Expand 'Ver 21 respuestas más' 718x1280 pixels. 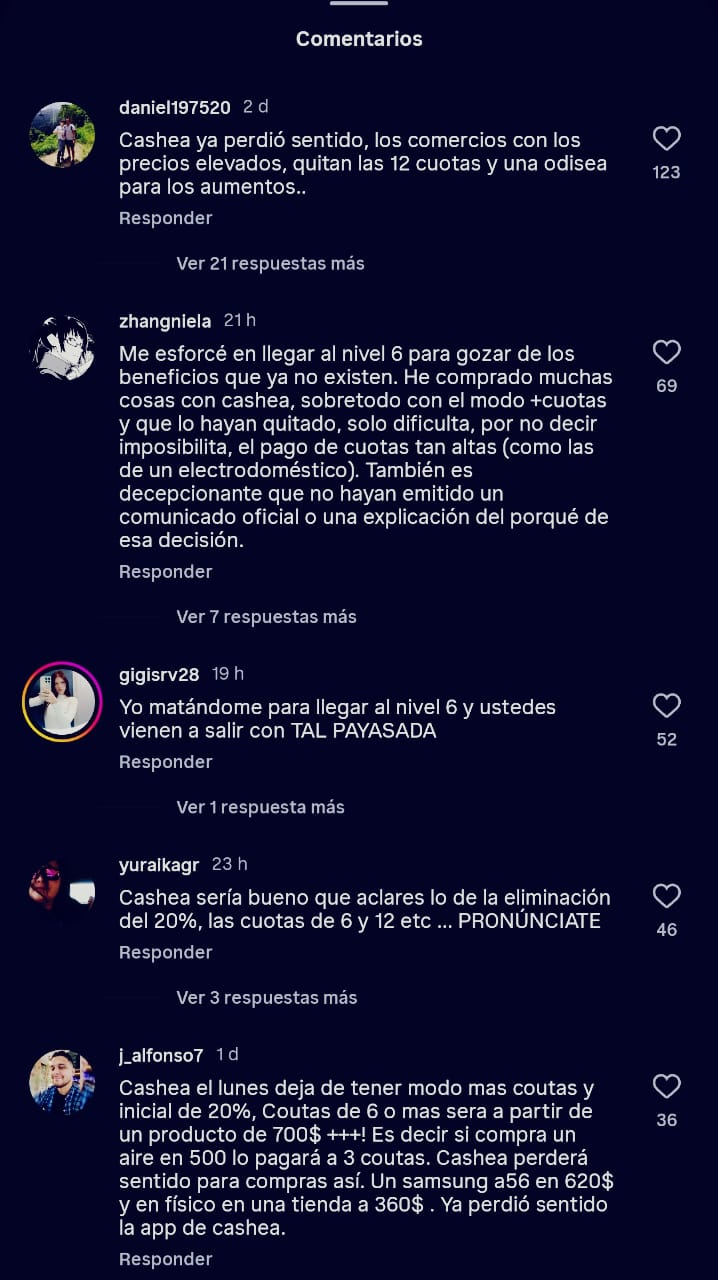coord(270,264)
